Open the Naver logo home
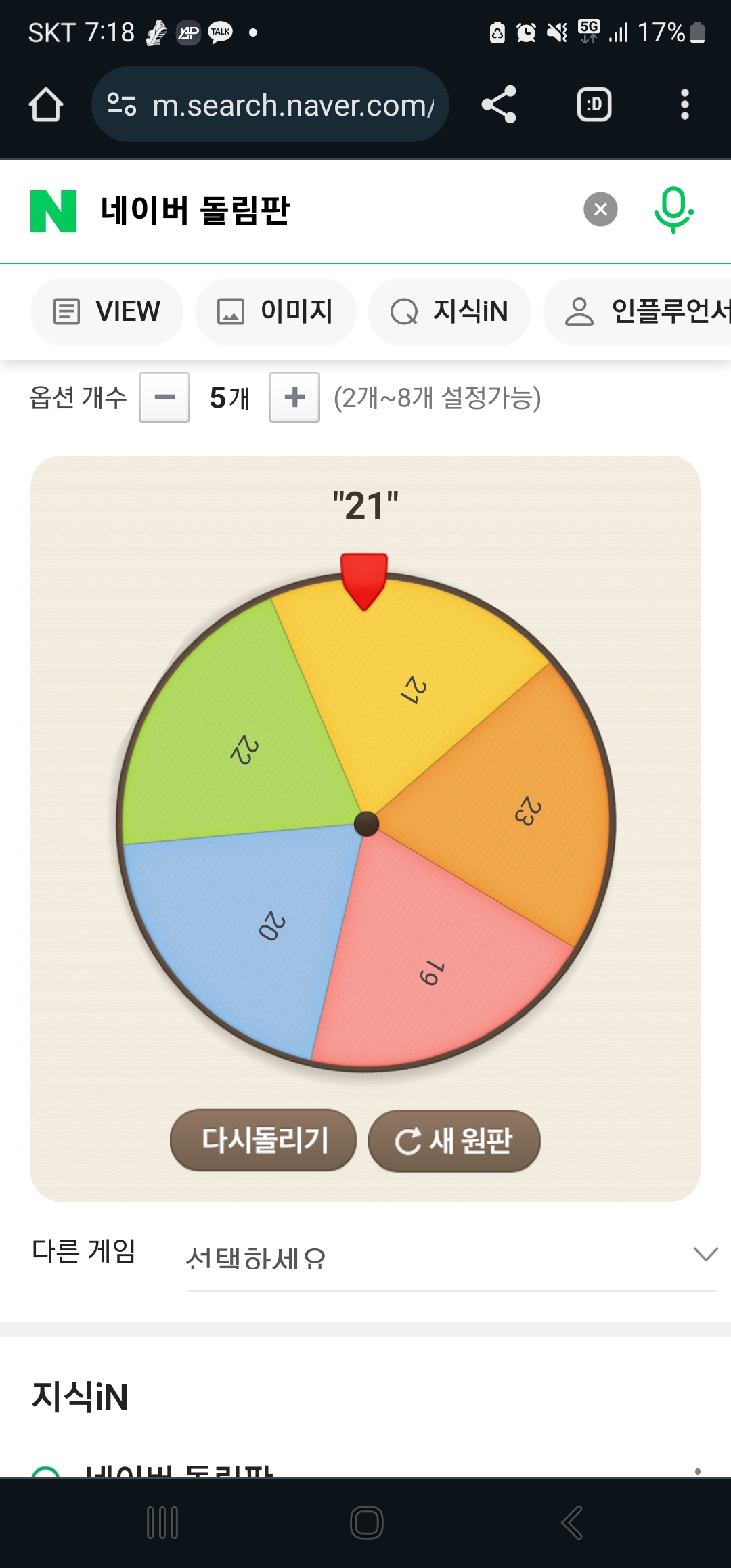731x1568 pixels. (53, 211)
